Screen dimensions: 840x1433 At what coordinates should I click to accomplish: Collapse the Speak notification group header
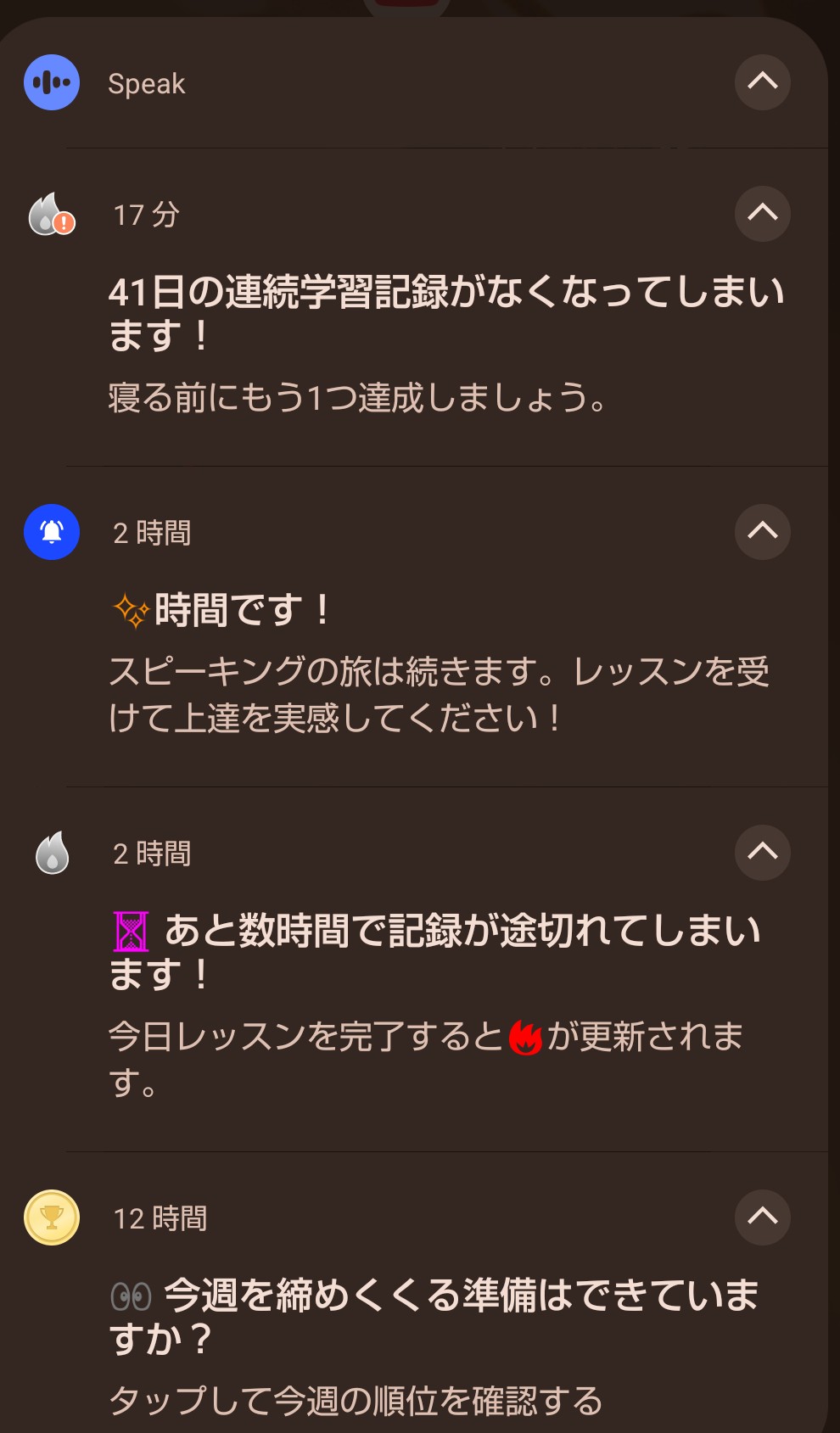pos(761,81)
